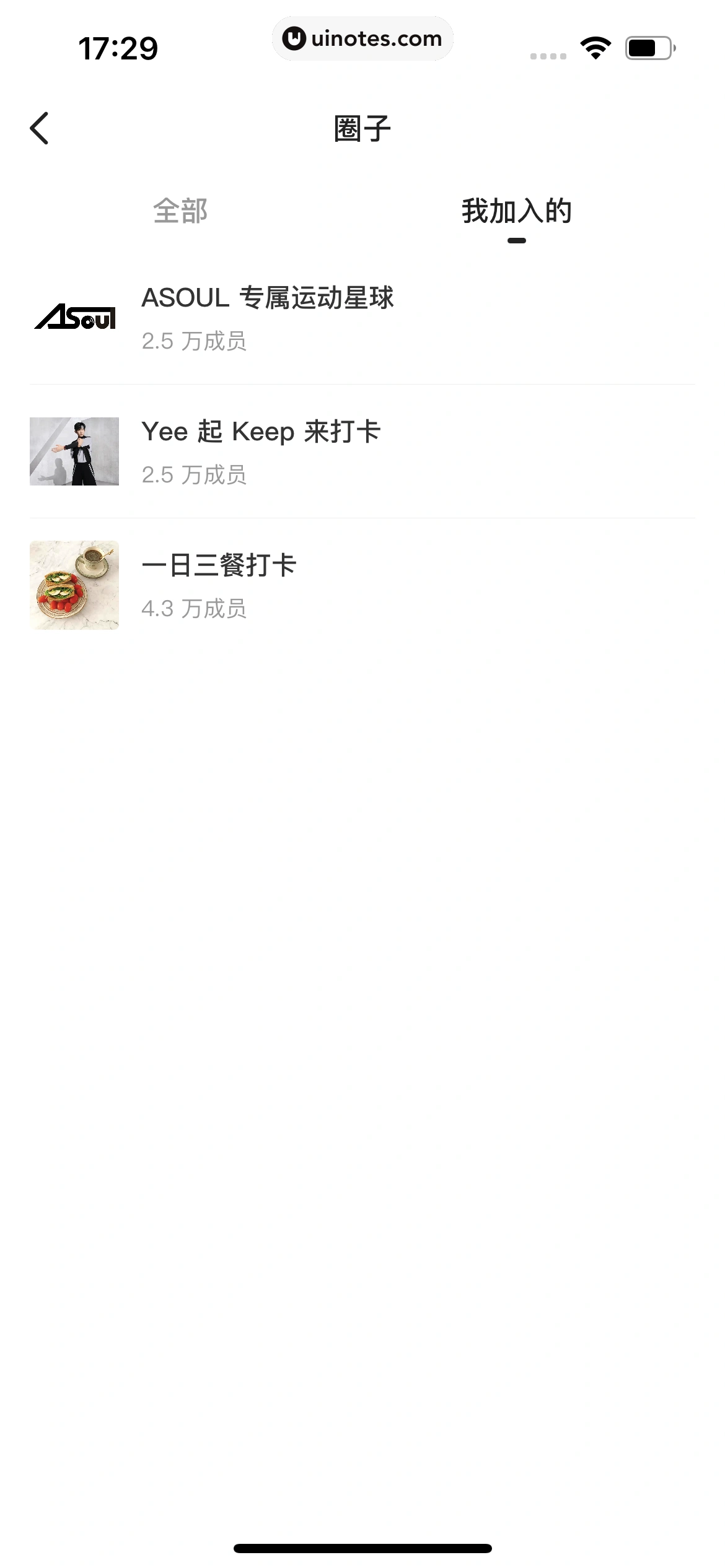
Task: Tap the Yee 起 Keep 来打卡 circle photo
Action: click(x=74, y=451)
